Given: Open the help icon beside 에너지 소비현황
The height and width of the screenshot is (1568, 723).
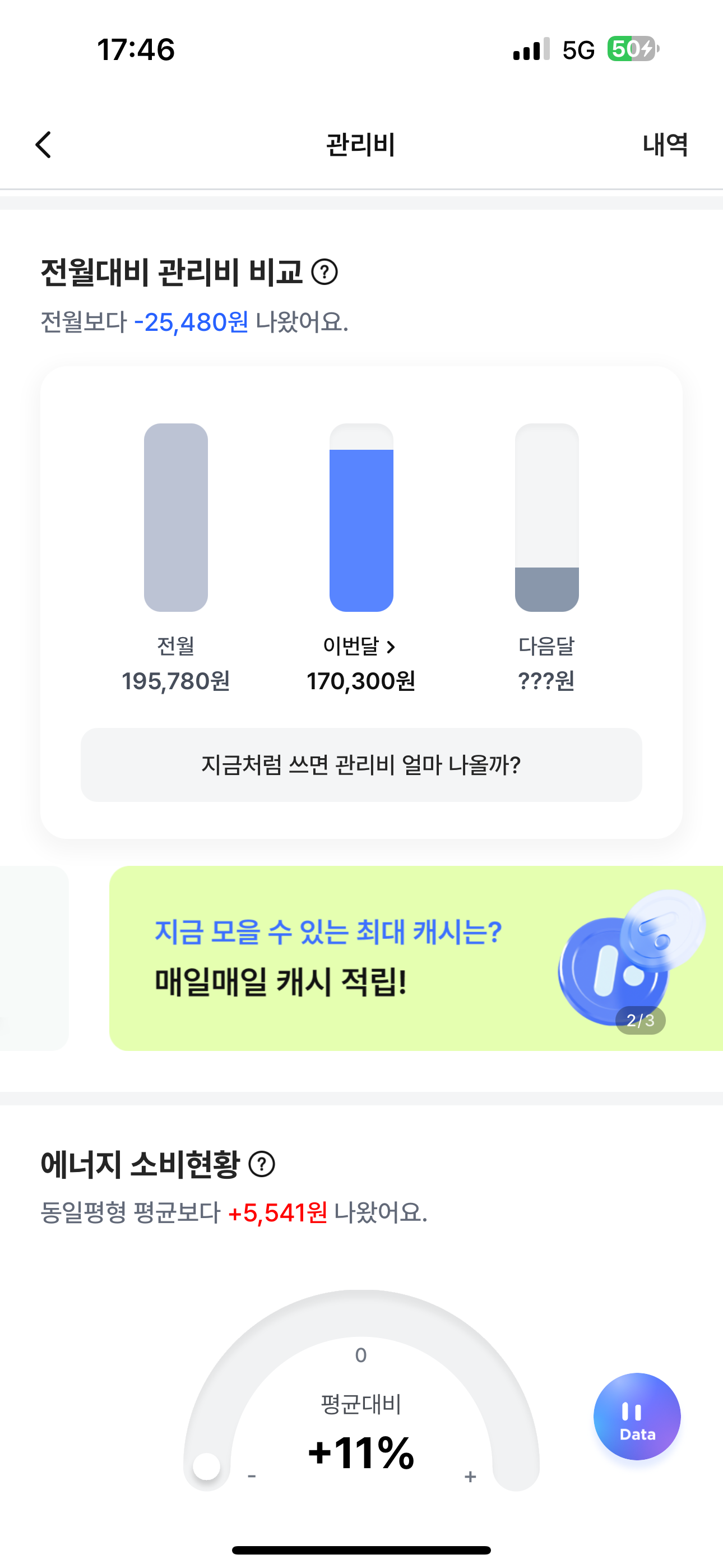Looking at the screenshot, I should (x=262, y=1164).
